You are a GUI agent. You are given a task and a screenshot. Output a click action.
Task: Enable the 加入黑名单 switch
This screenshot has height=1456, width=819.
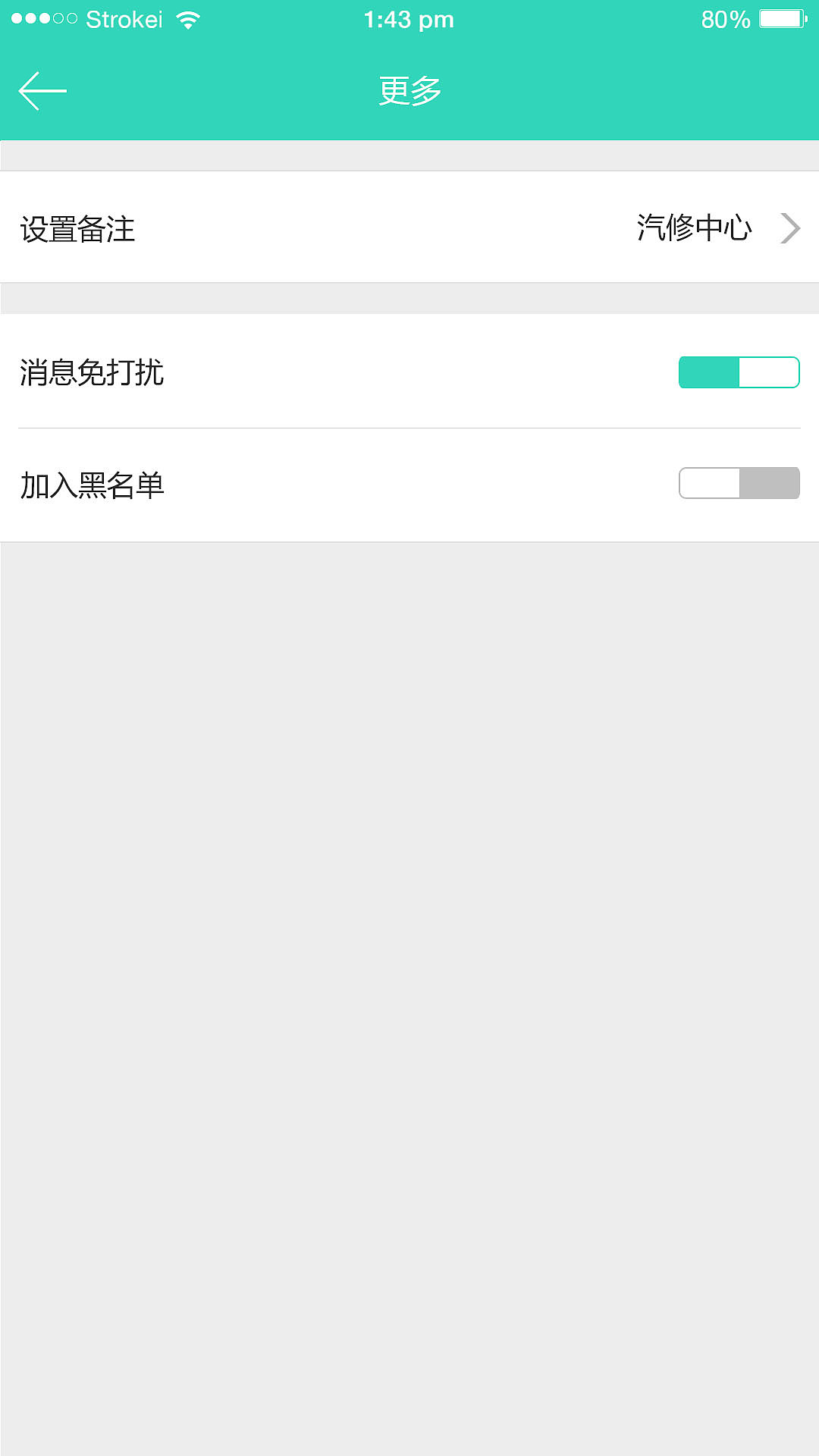pos(739,482)
